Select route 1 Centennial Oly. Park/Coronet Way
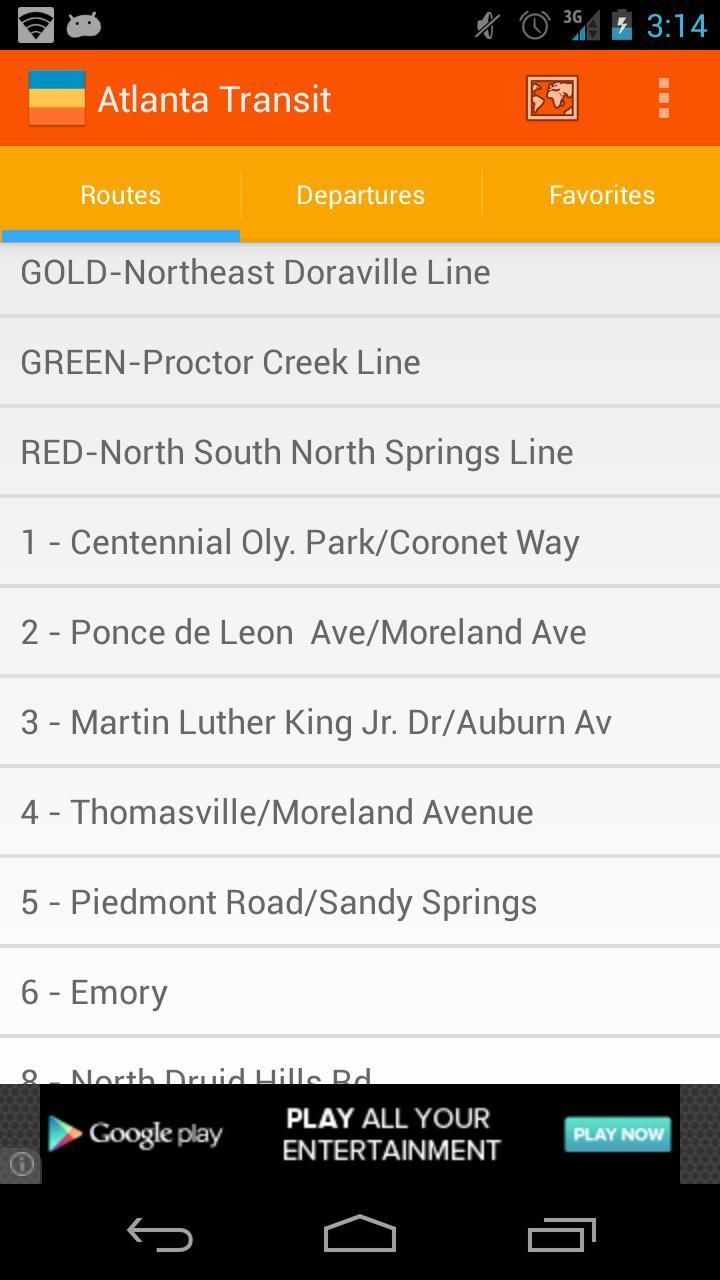This screenshot has height=1280, width=720. (x=360, y=542)
